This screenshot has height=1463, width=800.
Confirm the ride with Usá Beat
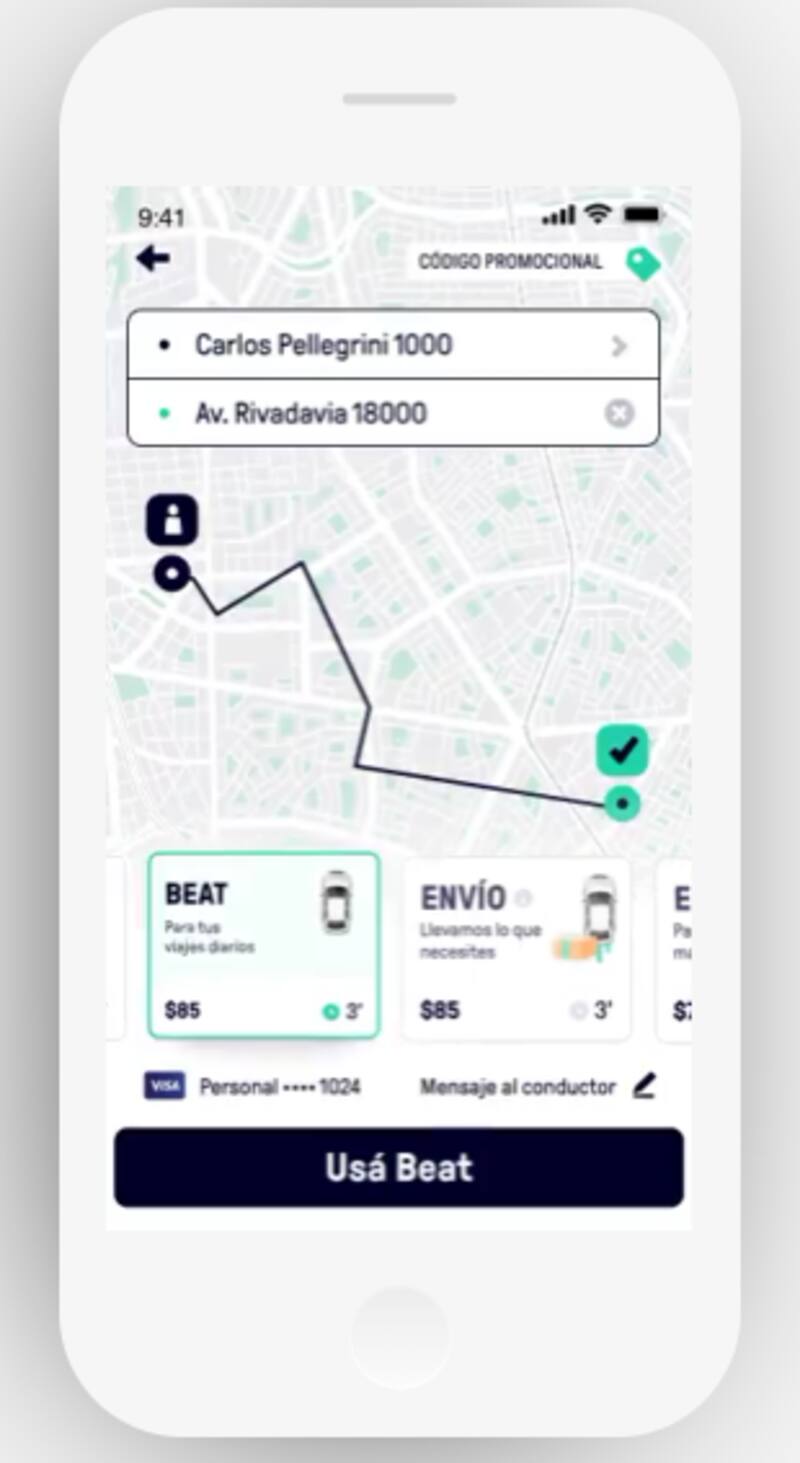(399, 1168)
